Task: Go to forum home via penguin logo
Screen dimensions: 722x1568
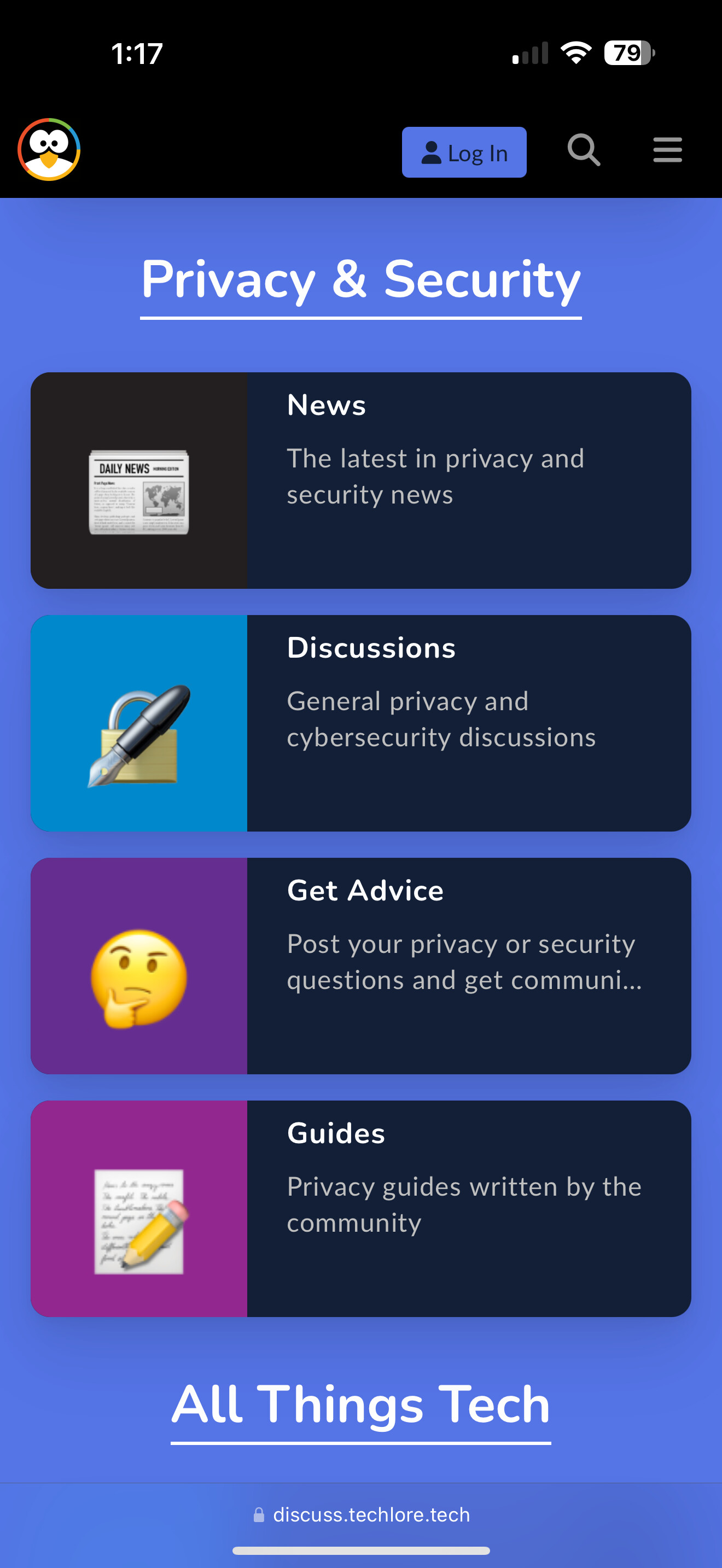Action: coord(49,150)
